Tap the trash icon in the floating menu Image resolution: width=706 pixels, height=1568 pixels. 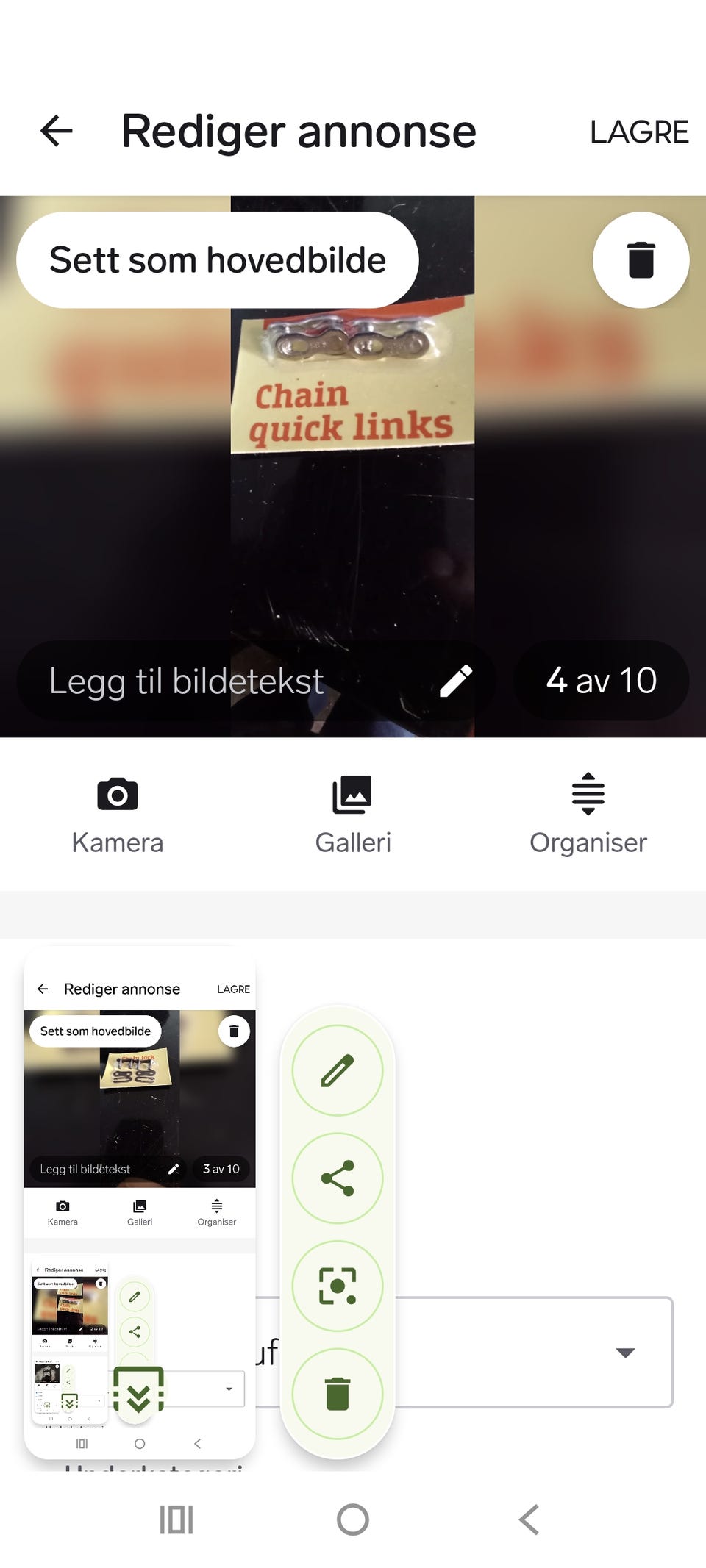[338, 1392]
